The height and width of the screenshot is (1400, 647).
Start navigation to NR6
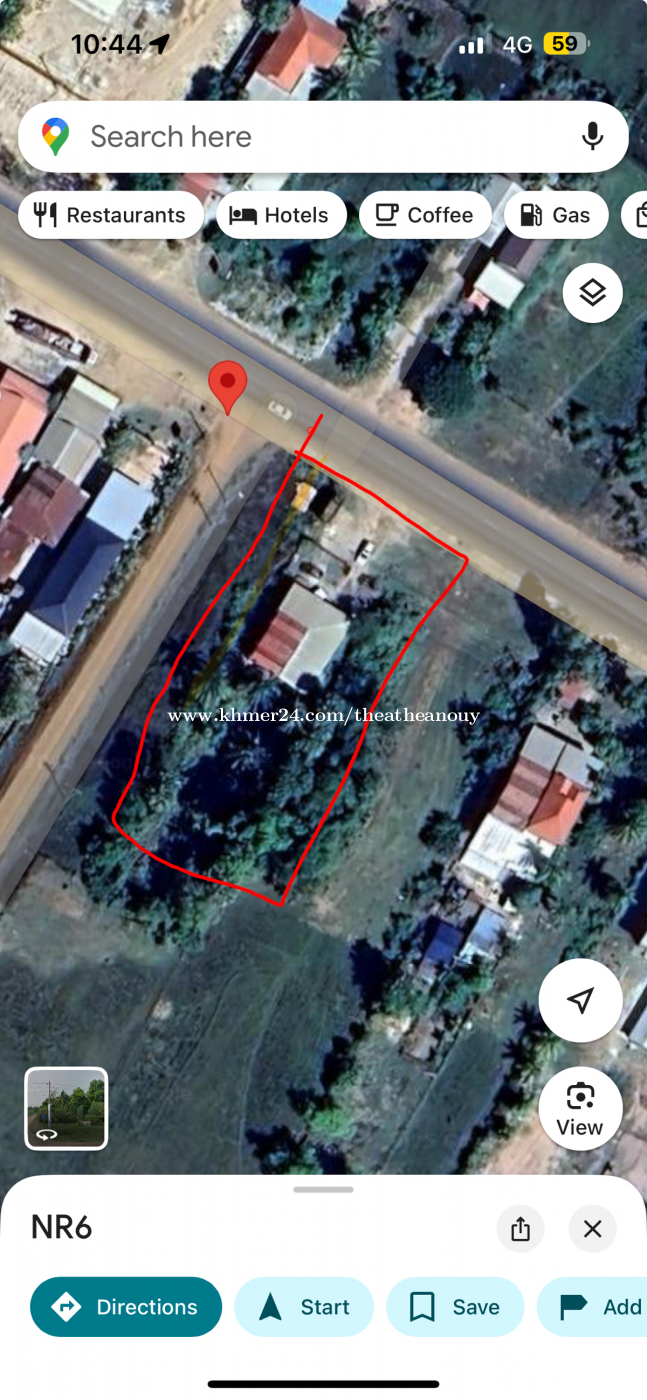(x=304, y=1307)
